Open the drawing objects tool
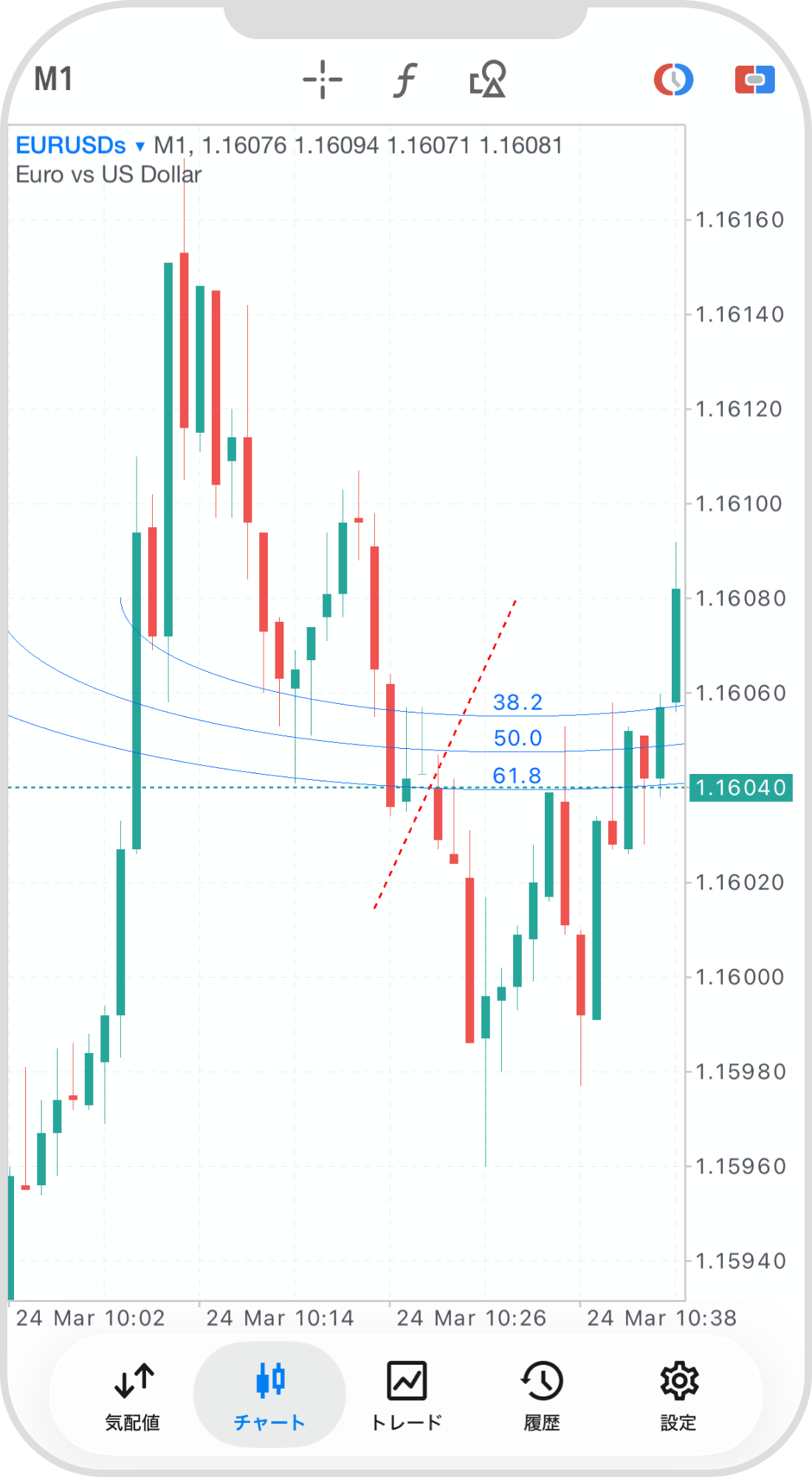Image resolution: width=812 pixels, height=1477 pixels. click(488, 80)
